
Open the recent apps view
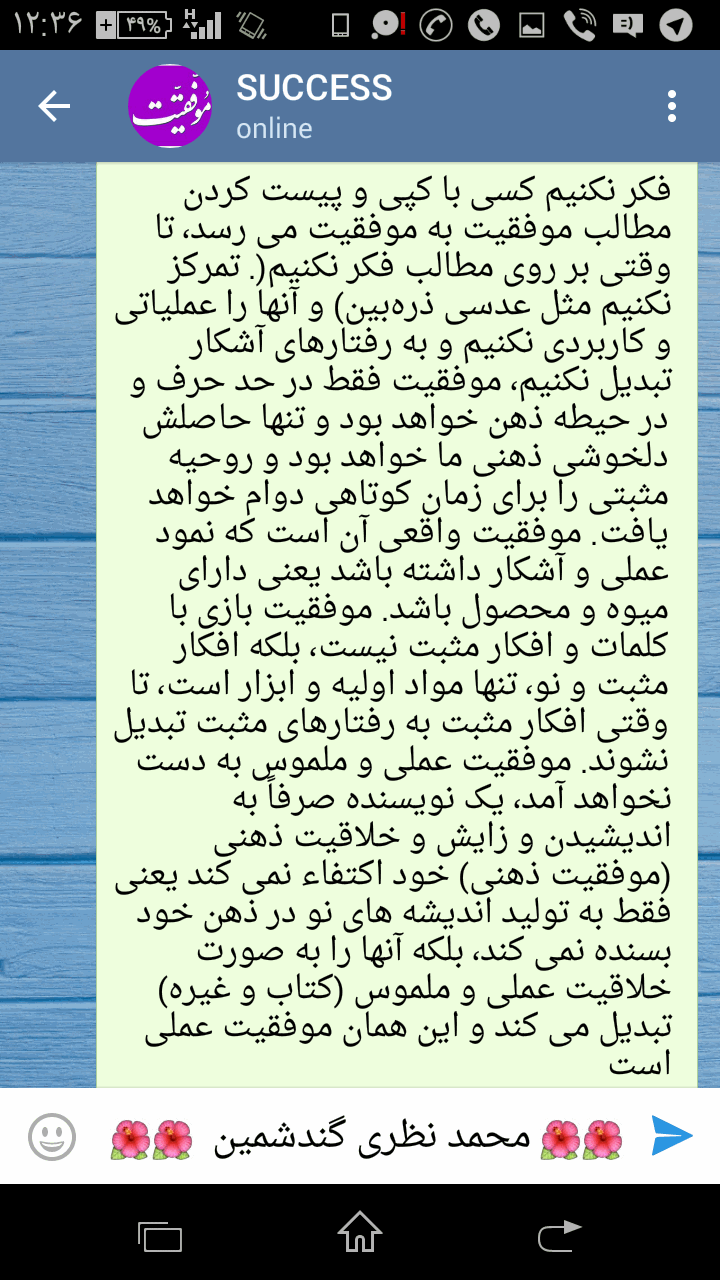160,1235
